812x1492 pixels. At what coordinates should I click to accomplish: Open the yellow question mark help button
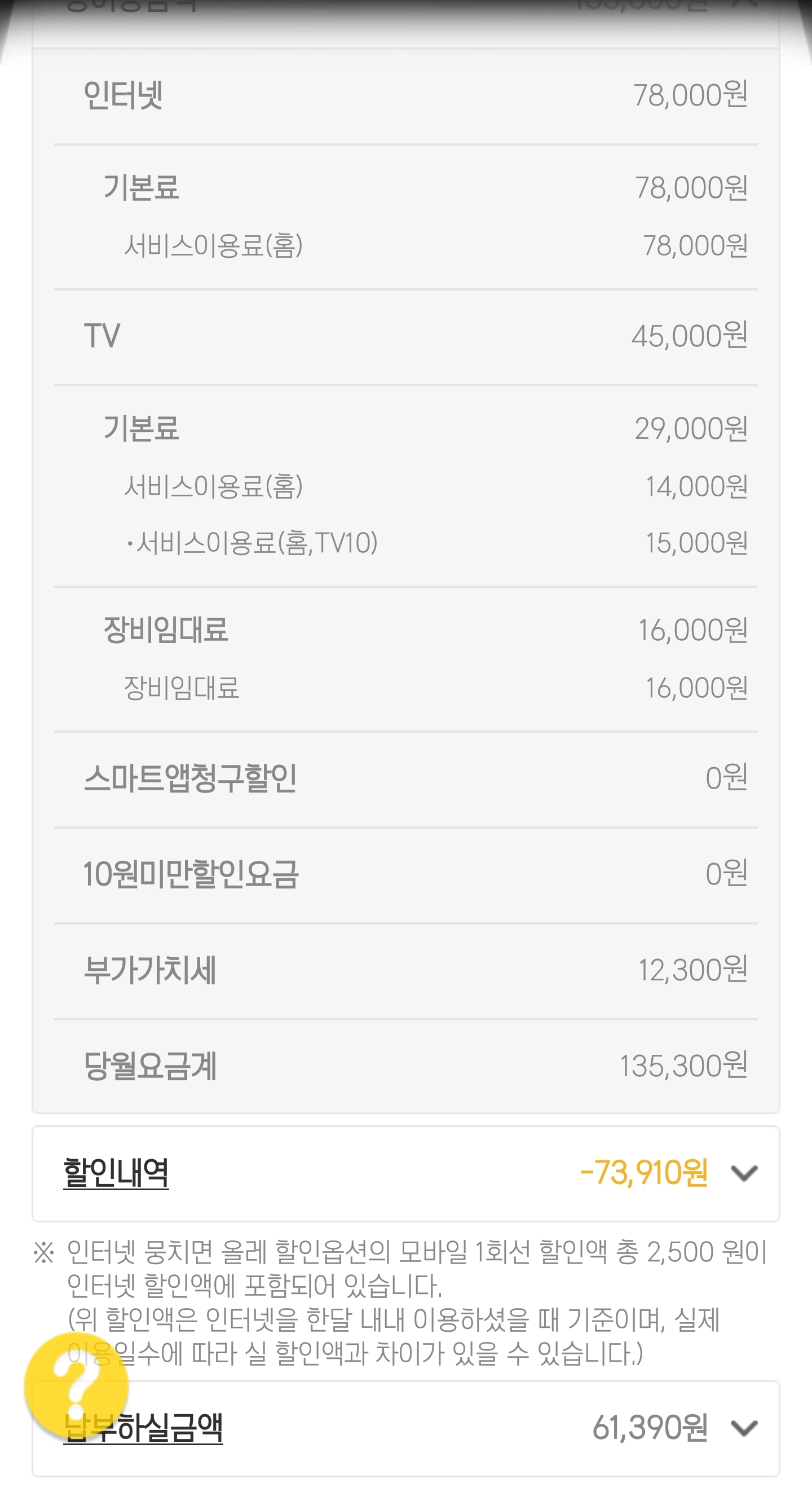coord(77,1385)
